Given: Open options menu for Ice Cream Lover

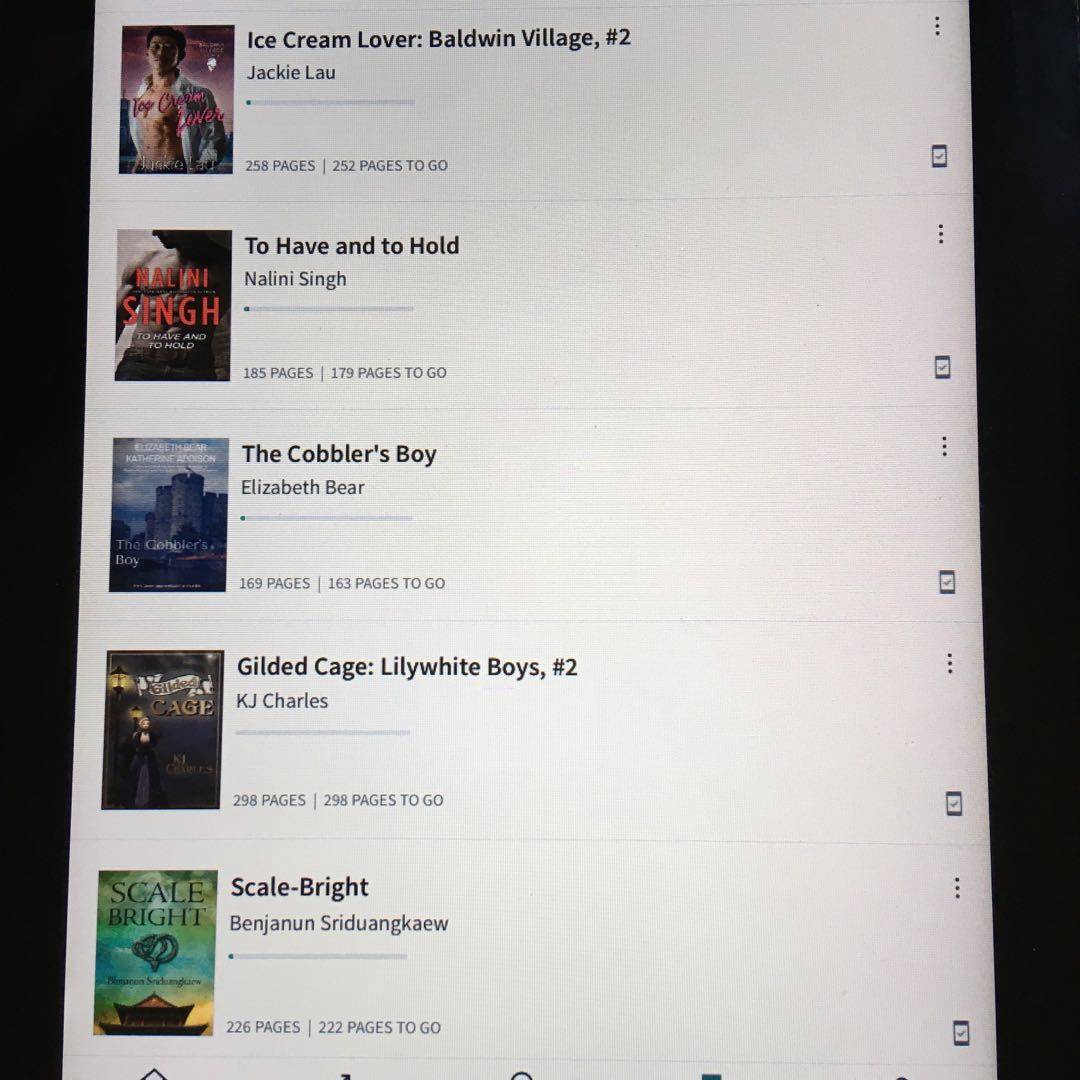Looking at the screenshot, I should (x=937, y=26).
